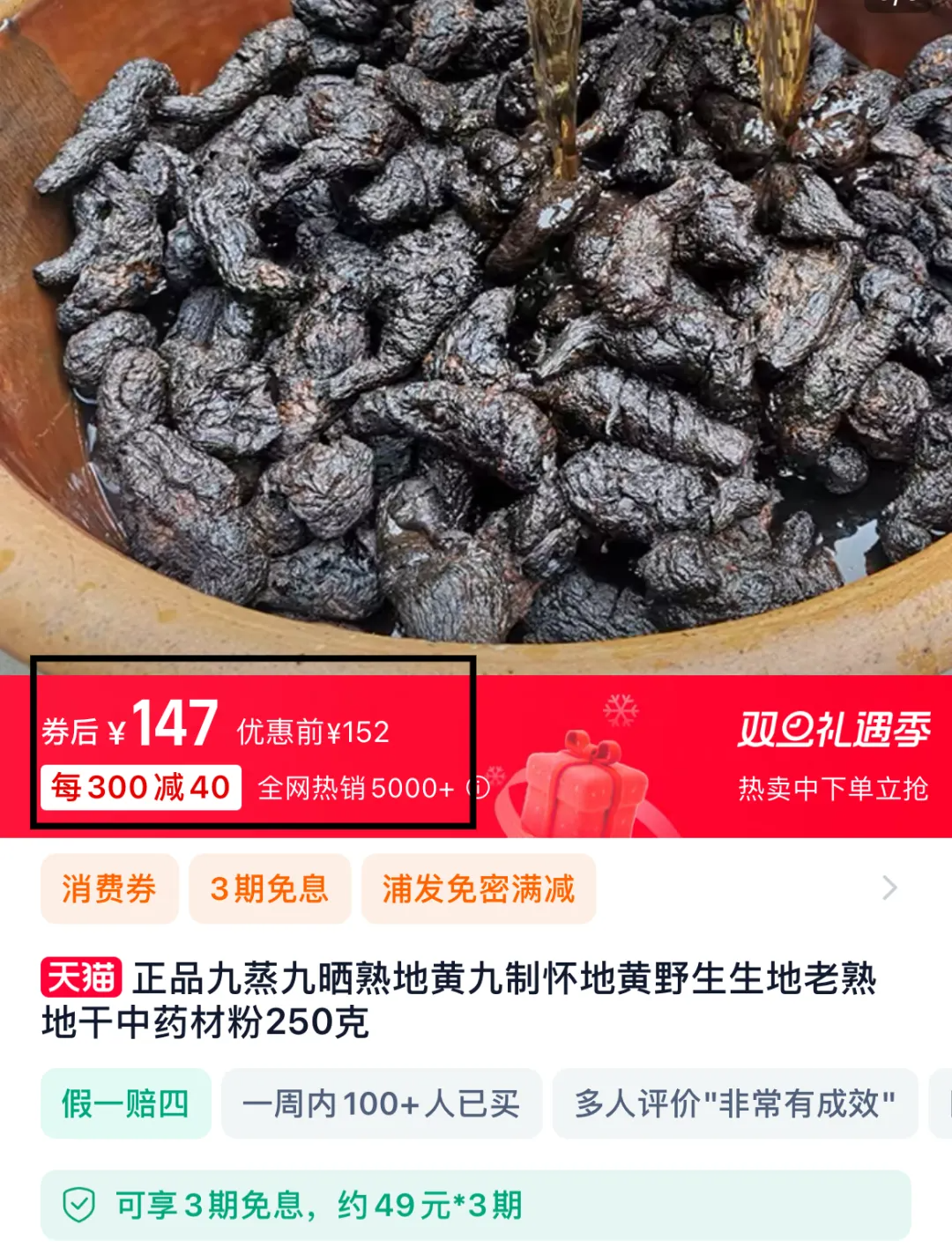Click the 一周内100+人已买 purchase indicator
Screen dimensions: 952x1248
point(383,1101)
